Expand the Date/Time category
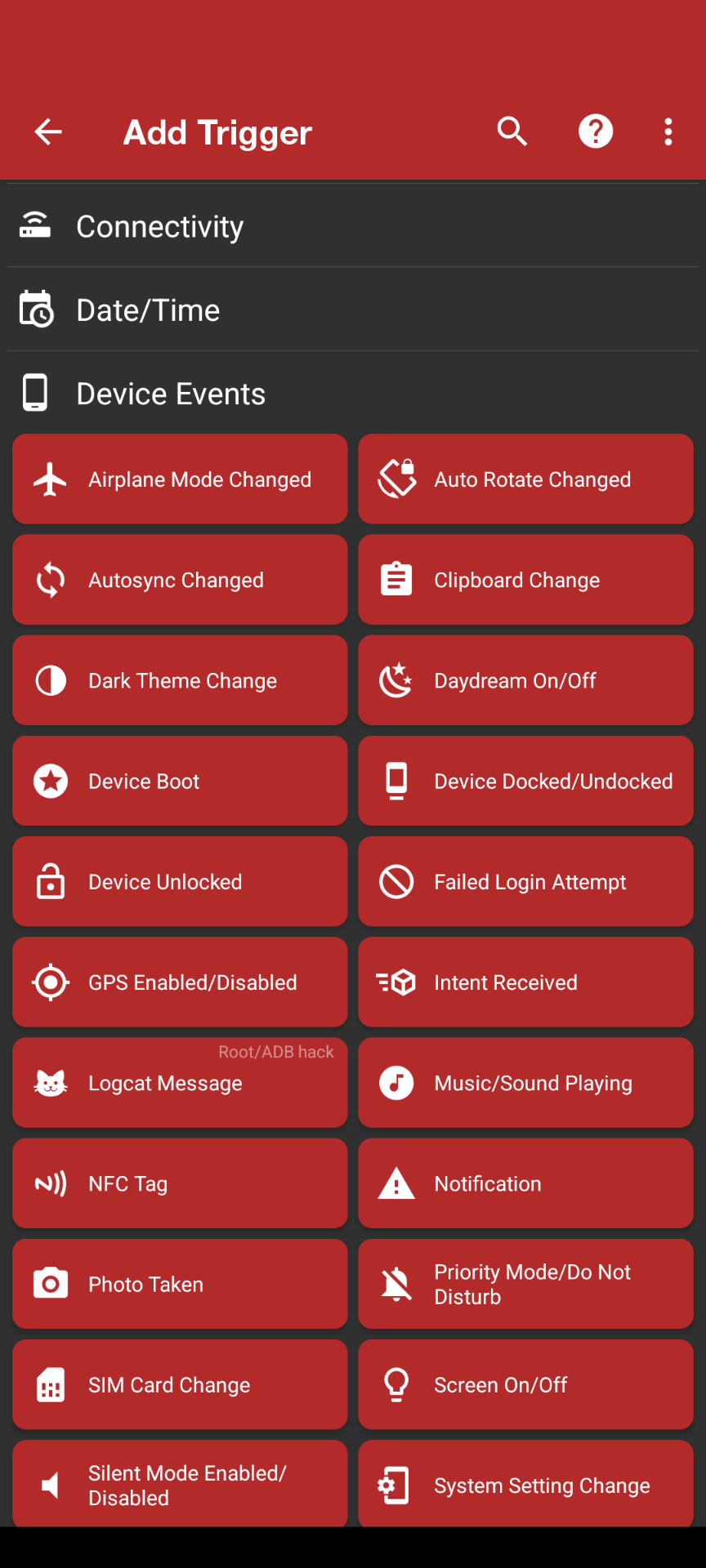706x1568 pixels. coord(353,310)
